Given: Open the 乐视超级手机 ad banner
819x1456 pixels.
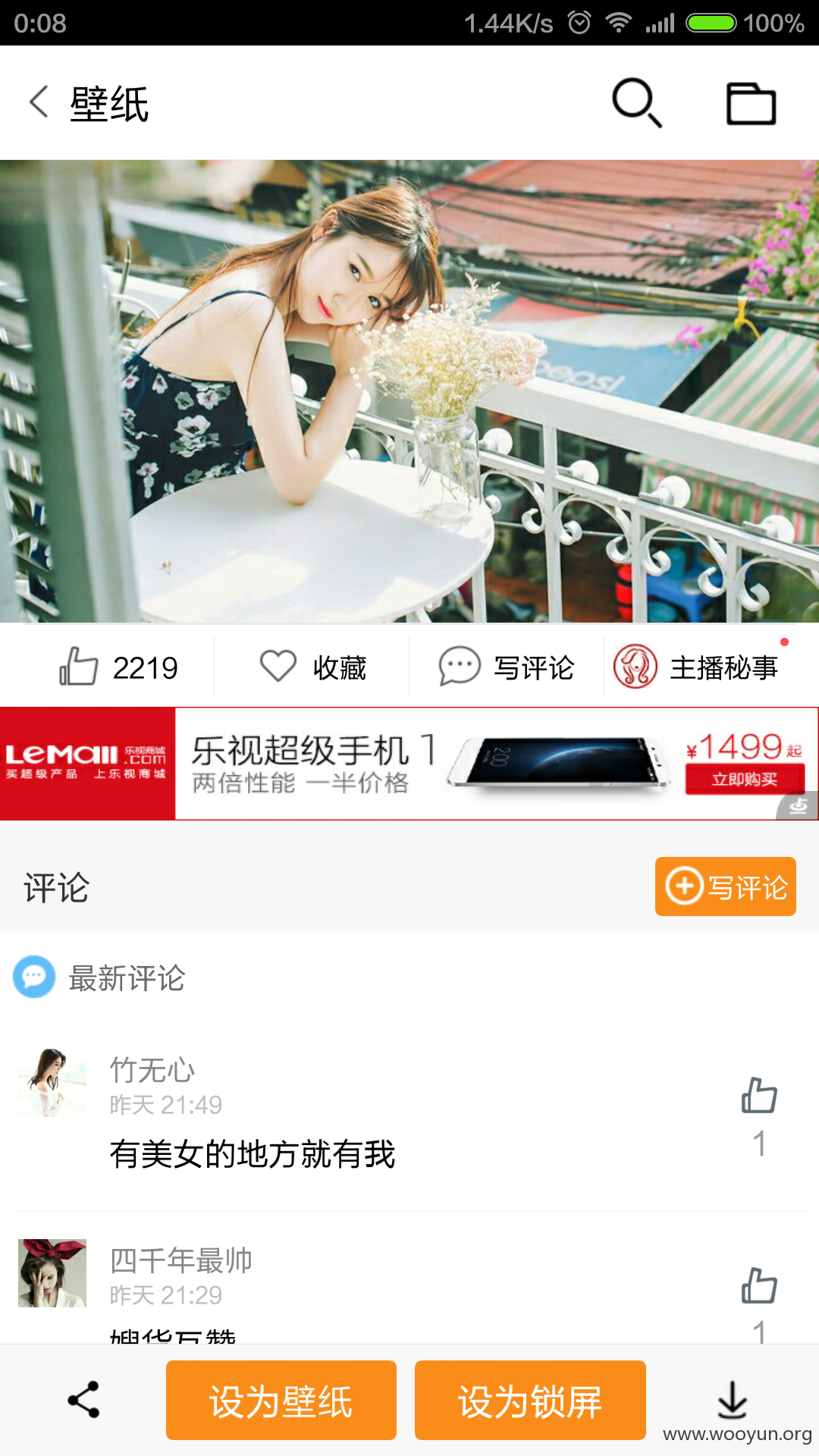Looking at the screenshot, I should [x=409, y=764].
